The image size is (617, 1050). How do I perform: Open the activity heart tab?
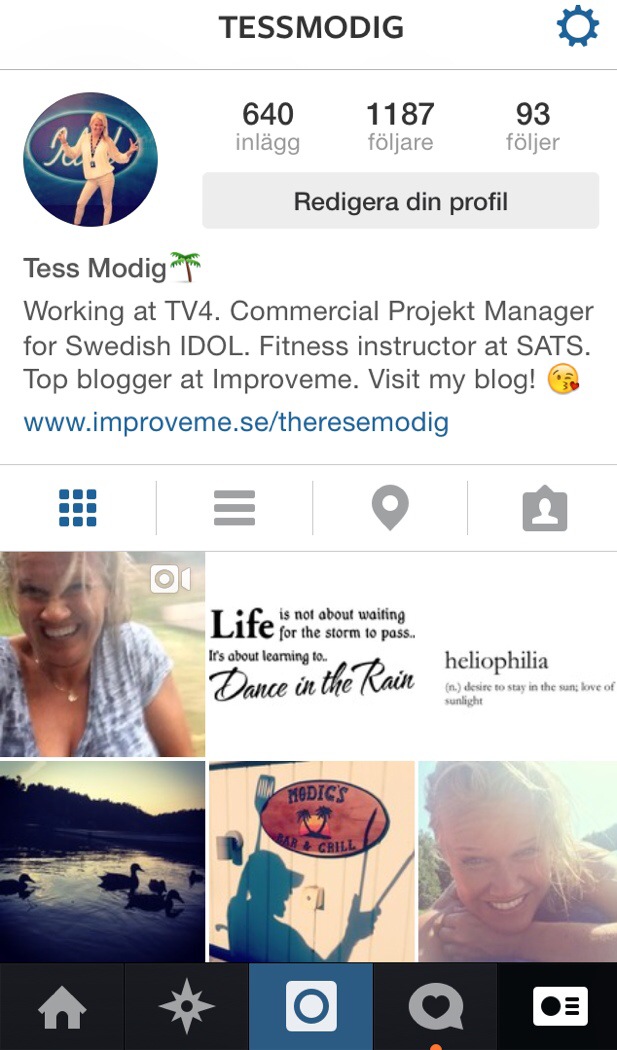point(435,1006)
